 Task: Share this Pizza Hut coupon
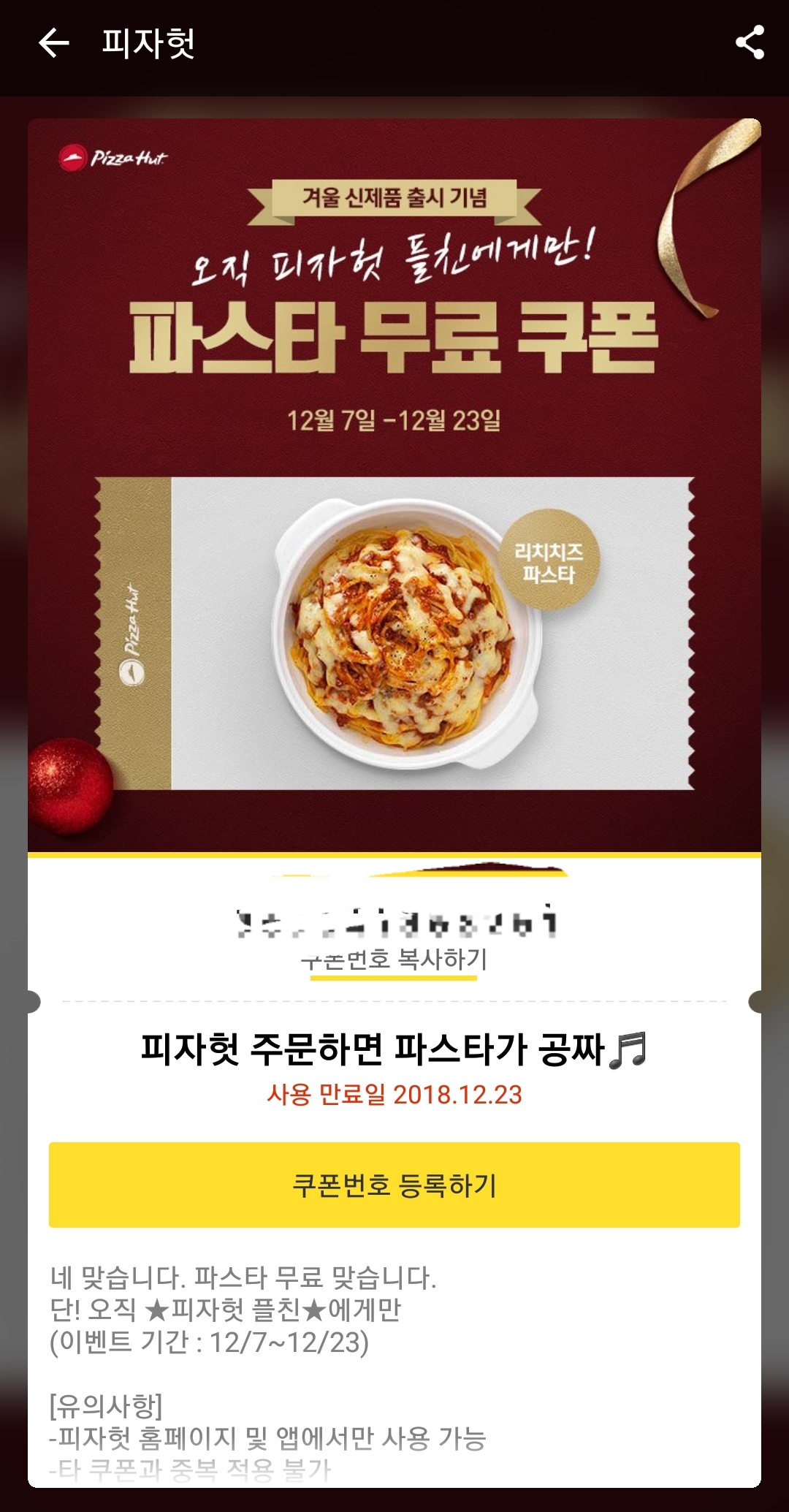point(750,42)
